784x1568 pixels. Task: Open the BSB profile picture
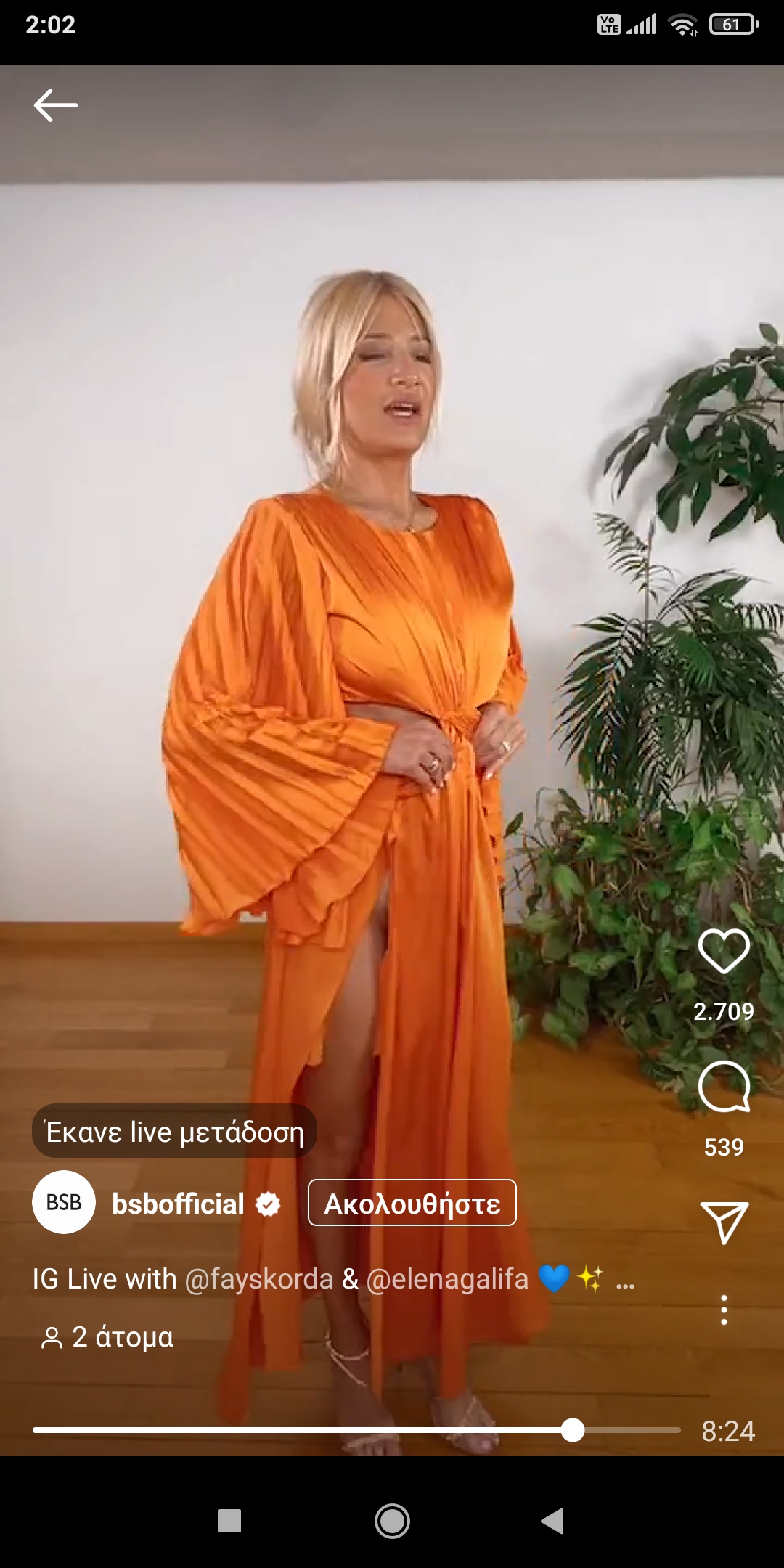pos(64,1202)
